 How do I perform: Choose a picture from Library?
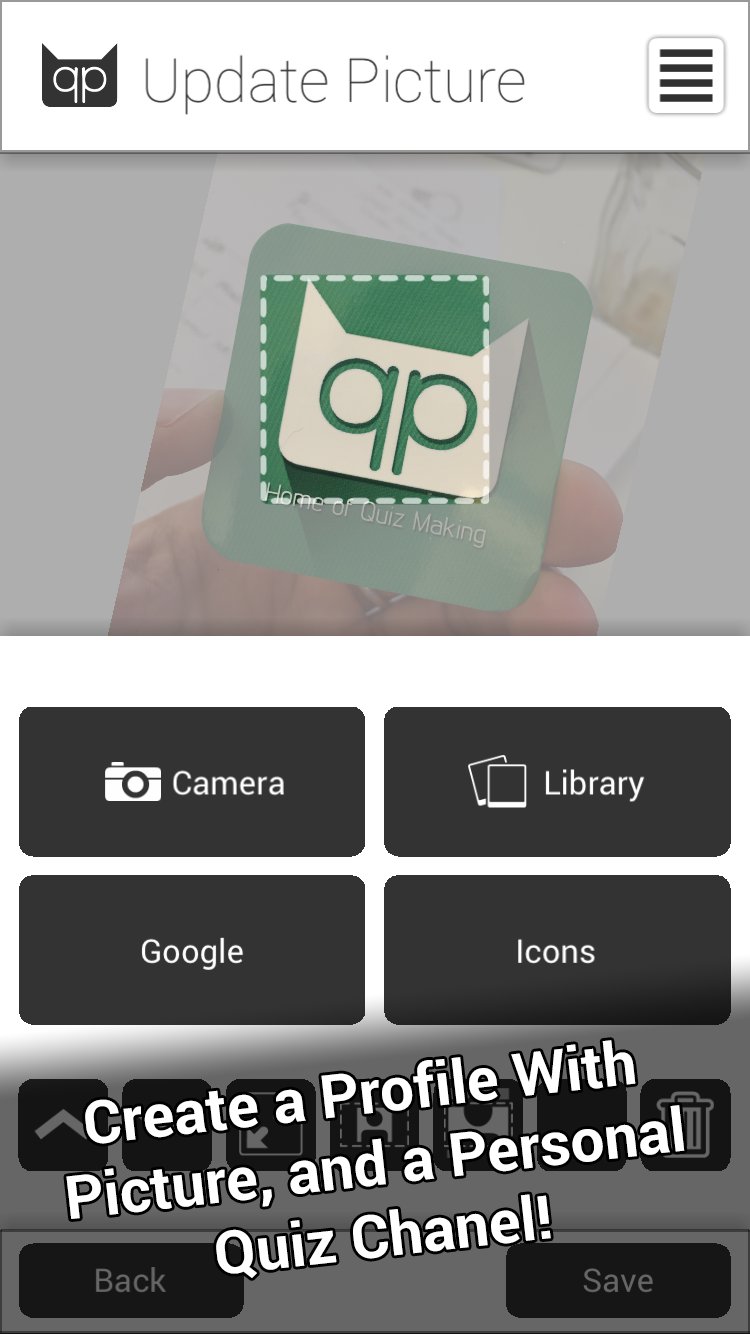coord(557,782)
